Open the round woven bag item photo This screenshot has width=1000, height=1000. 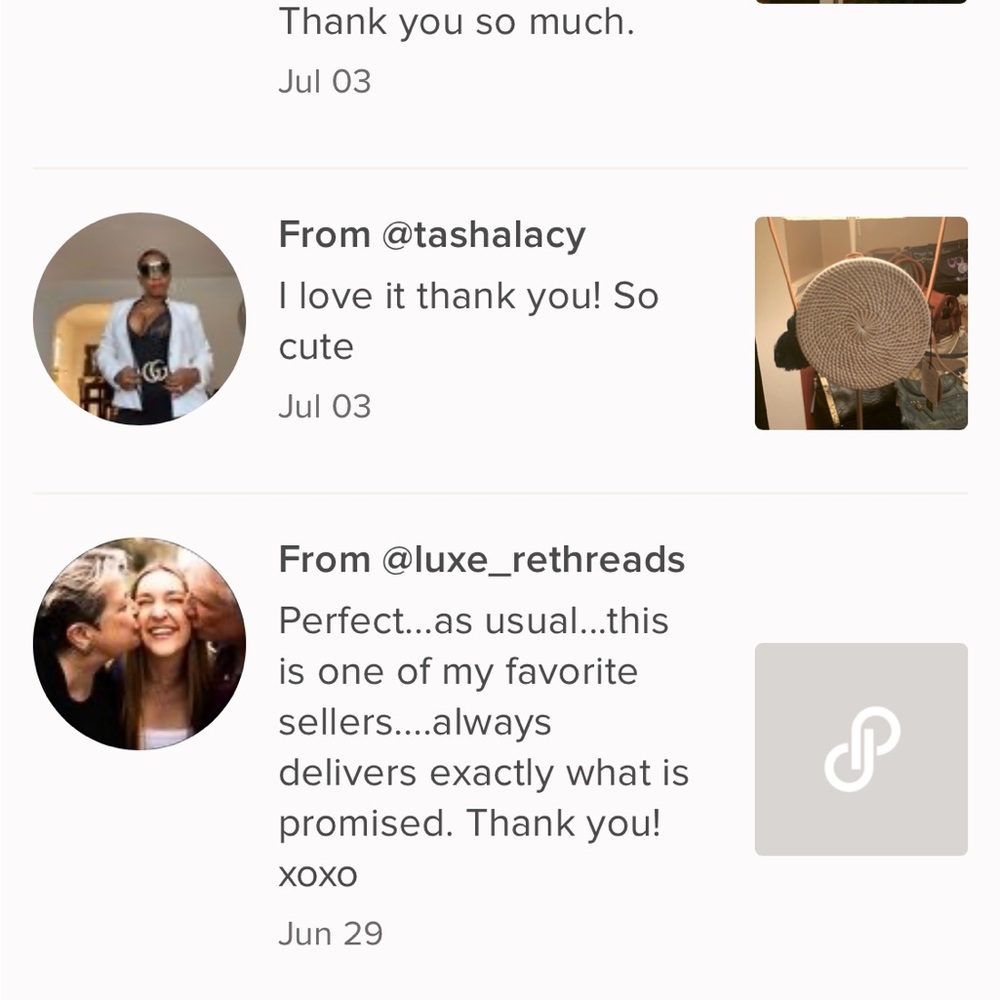(x=861, y=323)
